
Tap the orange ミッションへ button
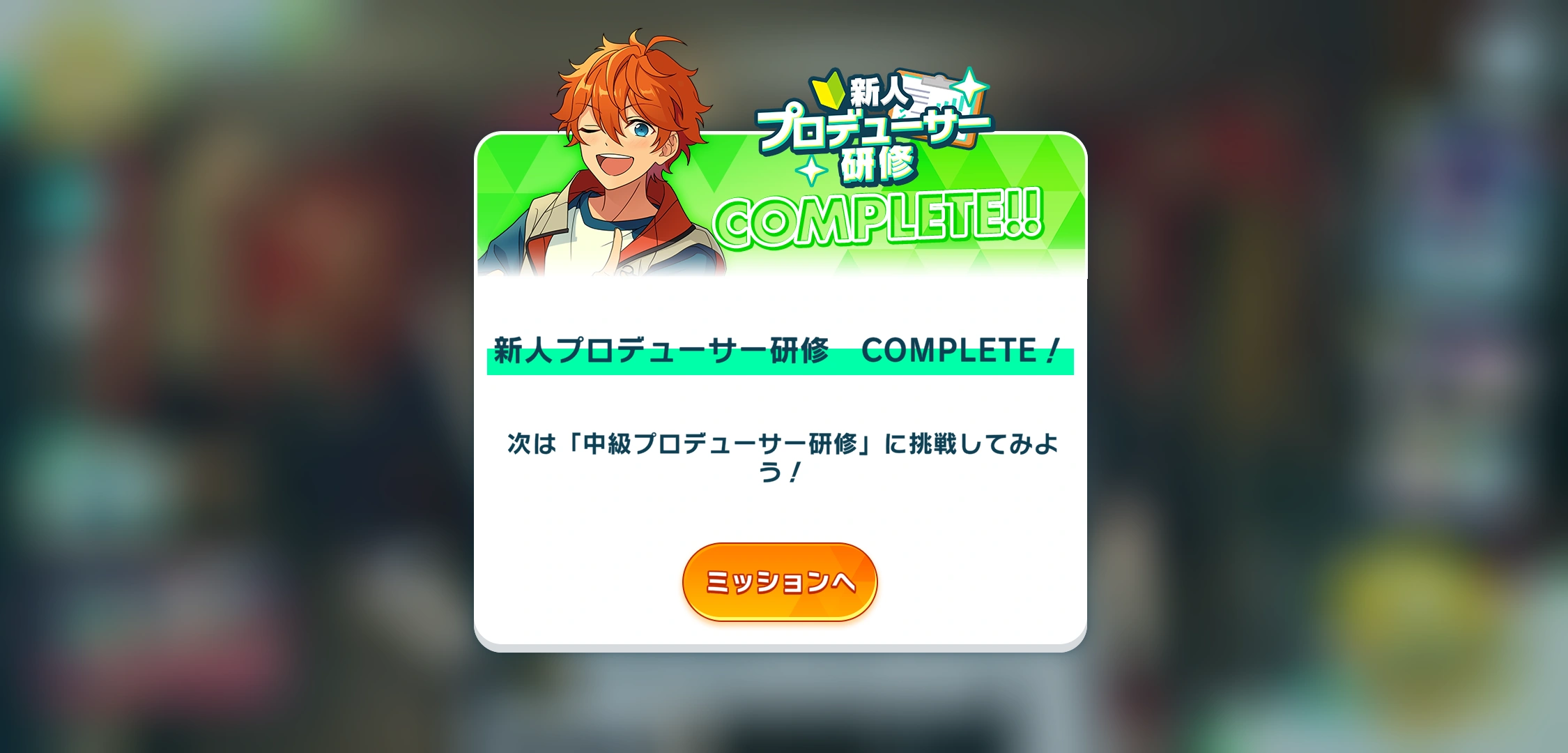(x=780, y=581)
